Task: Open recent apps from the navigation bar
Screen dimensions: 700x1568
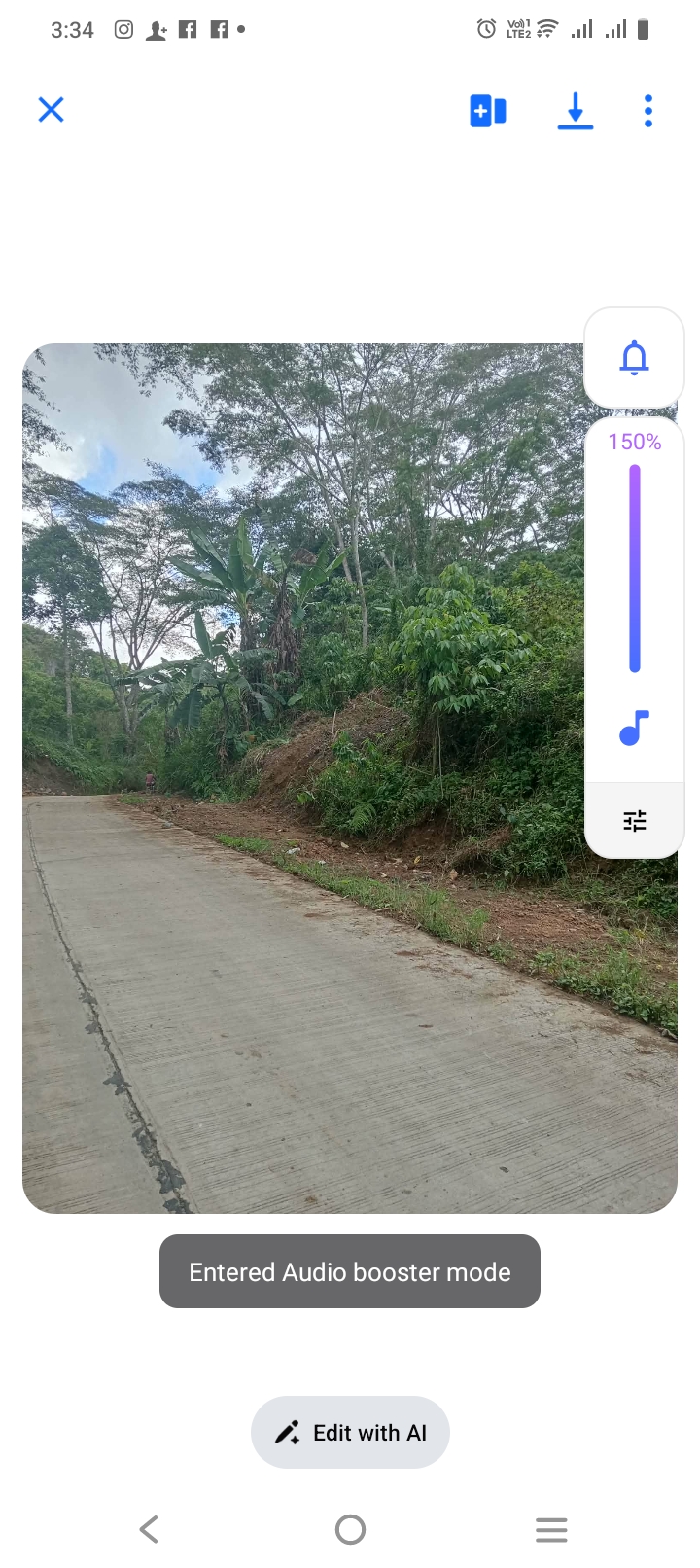Action: [x=551, y=1529]
